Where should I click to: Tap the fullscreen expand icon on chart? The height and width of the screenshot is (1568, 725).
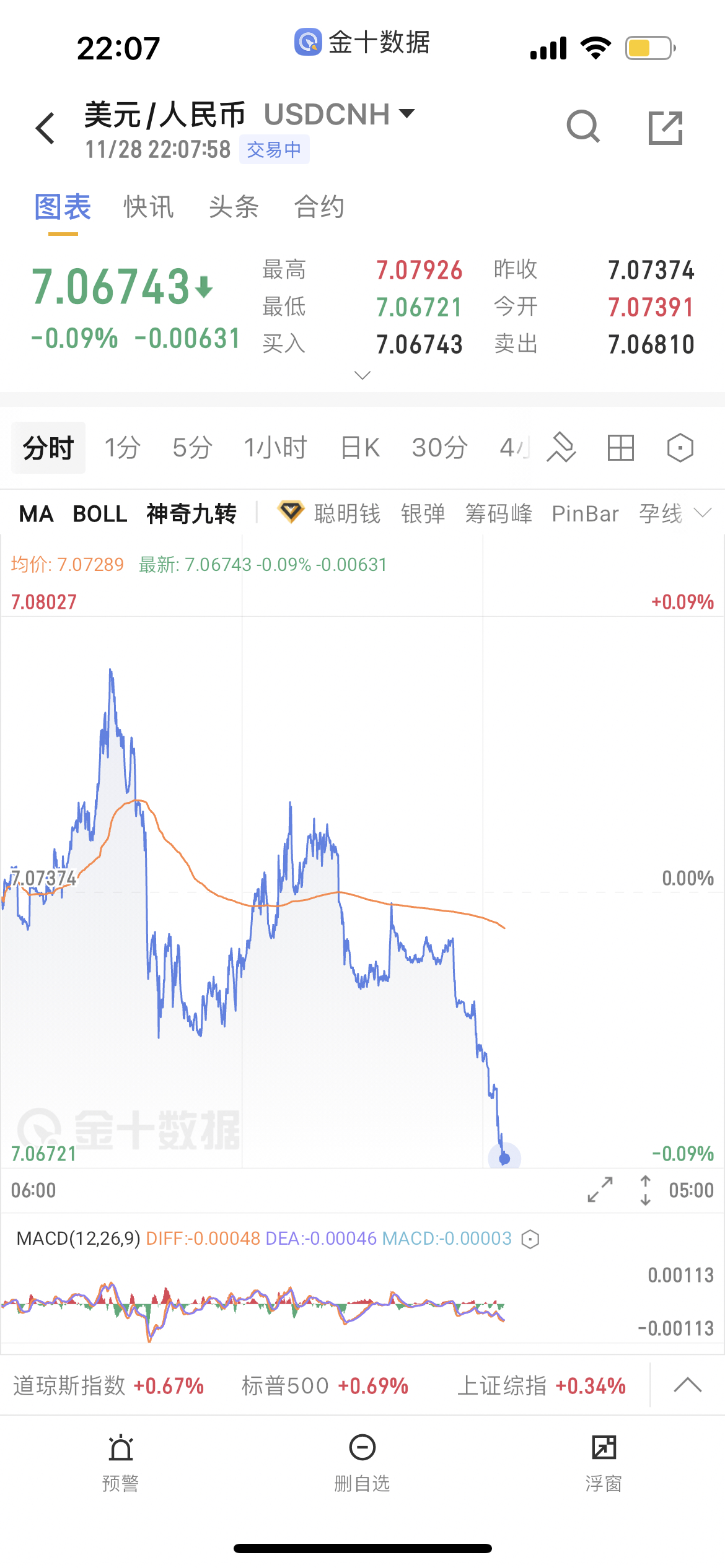[x=599, y=1190]
